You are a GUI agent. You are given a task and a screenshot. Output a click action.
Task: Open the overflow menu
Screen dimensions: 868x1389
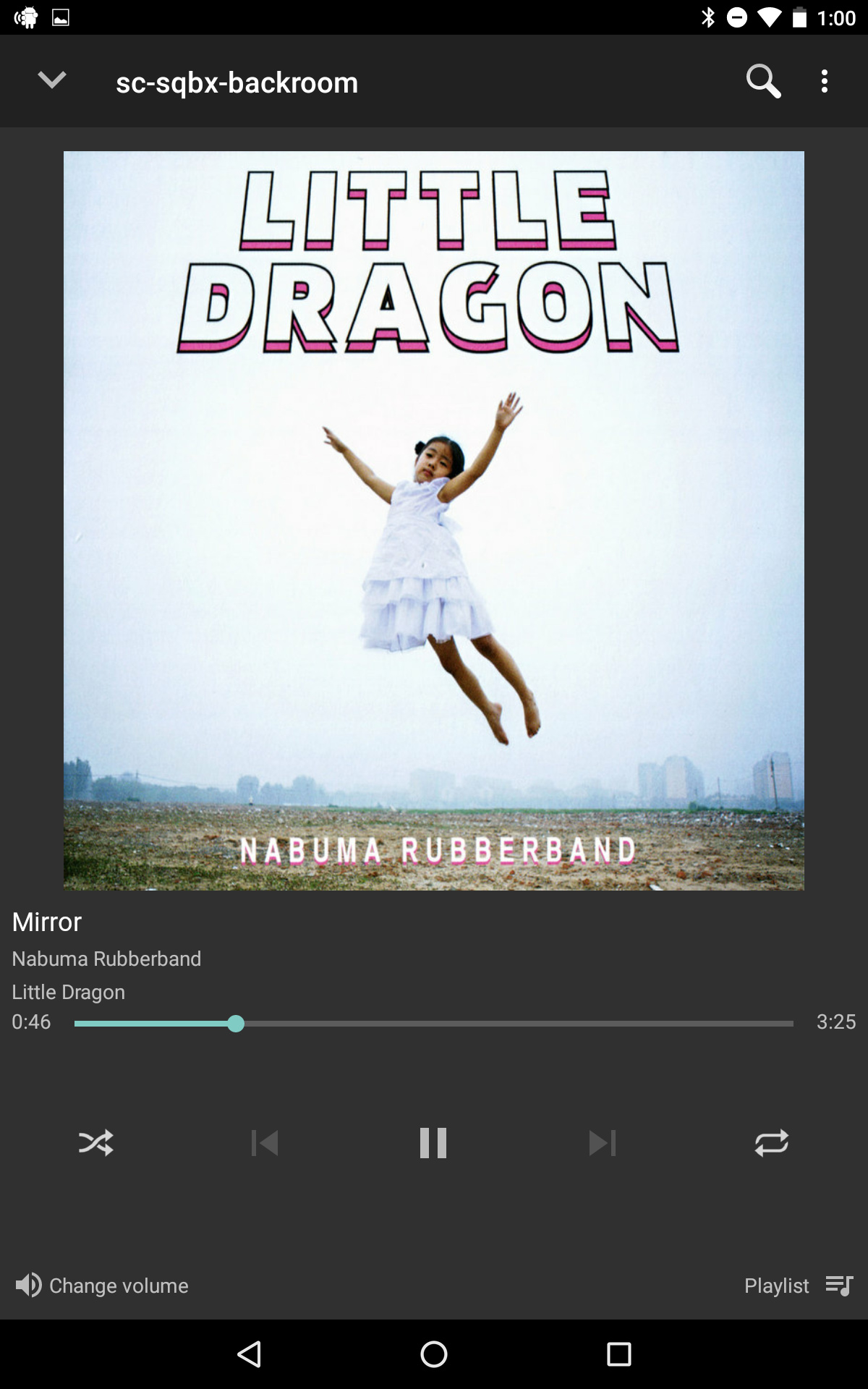(x=825, y=81)
